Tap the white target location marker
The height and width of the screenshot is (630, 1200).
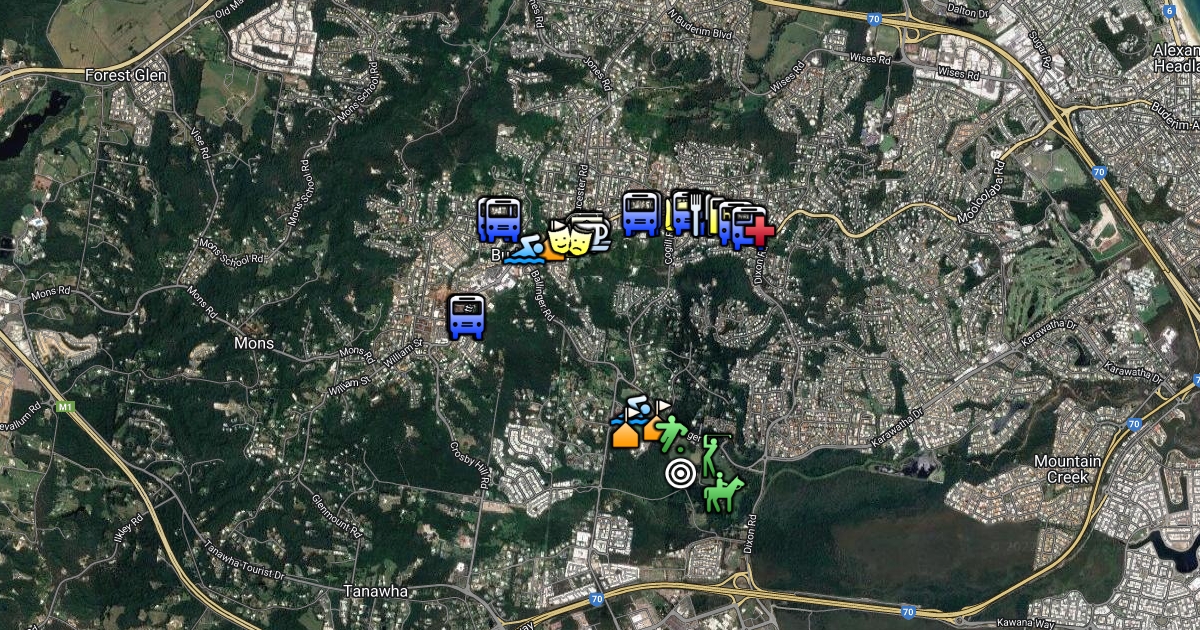point(681,473)
